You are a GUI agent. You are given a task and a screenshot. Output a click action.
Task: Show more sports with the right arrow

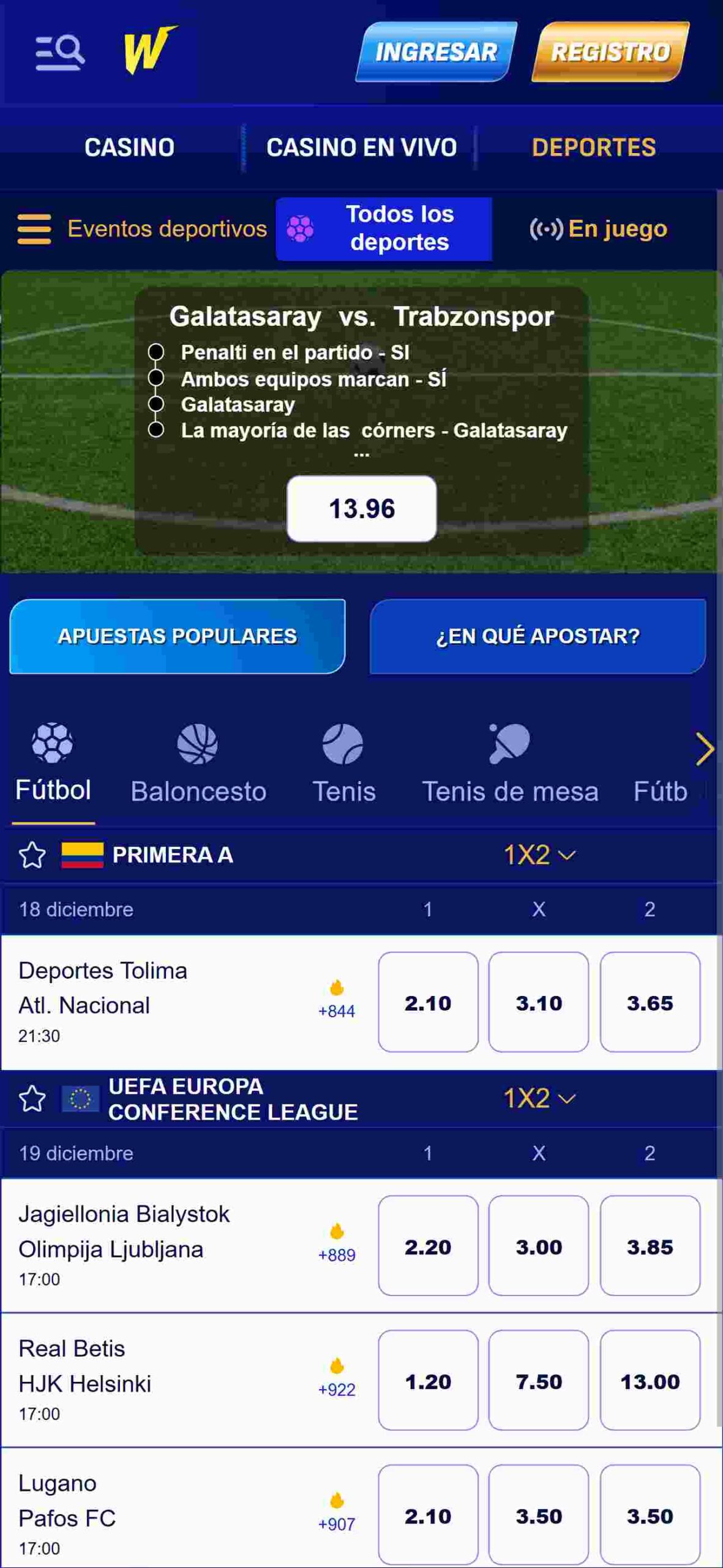(x=704, y=750)
